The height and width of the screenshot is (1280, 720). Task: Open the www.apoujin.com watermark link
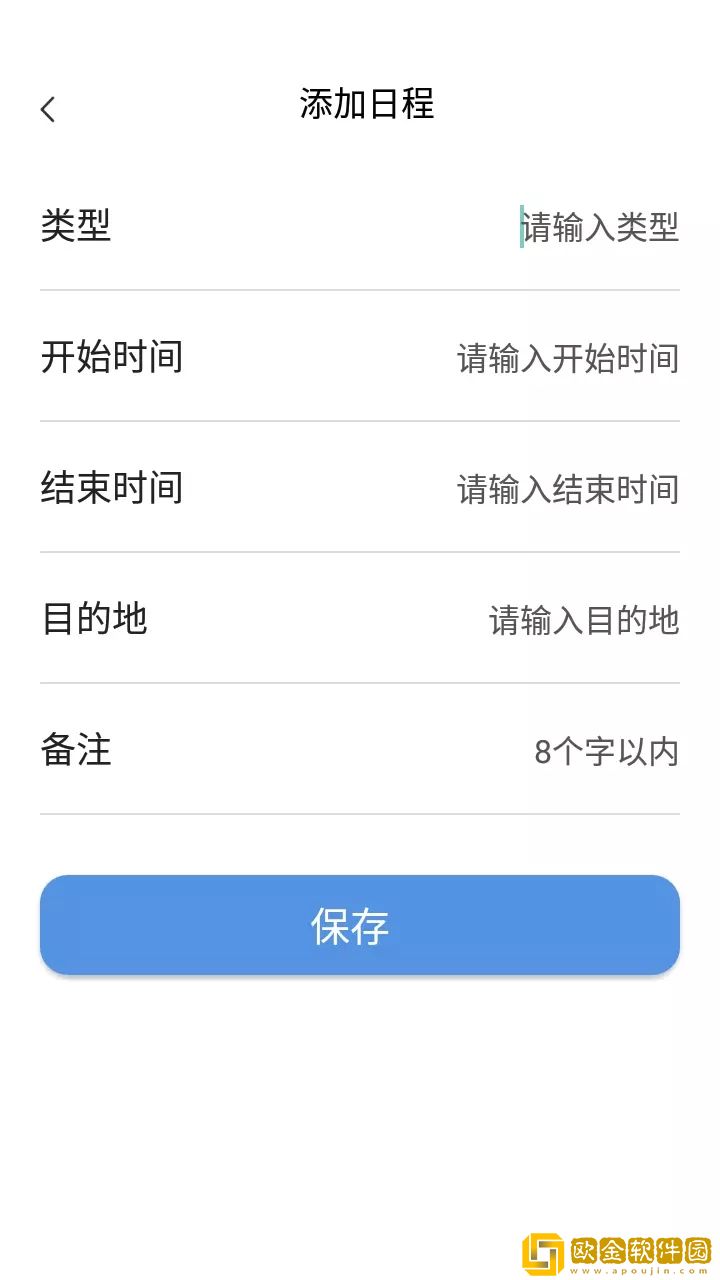point(631,1270)
